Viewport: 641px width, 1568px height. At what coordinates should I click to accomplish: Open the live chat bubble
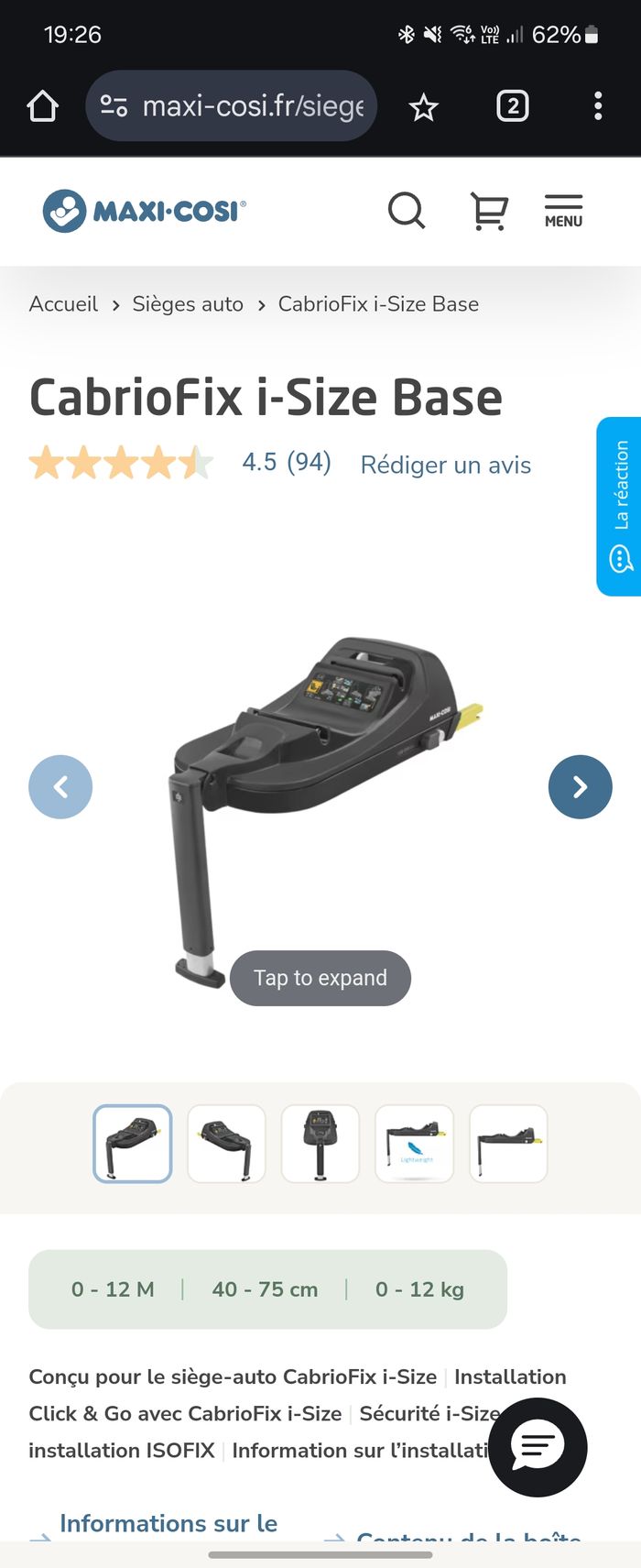(x=538, y=1446)
